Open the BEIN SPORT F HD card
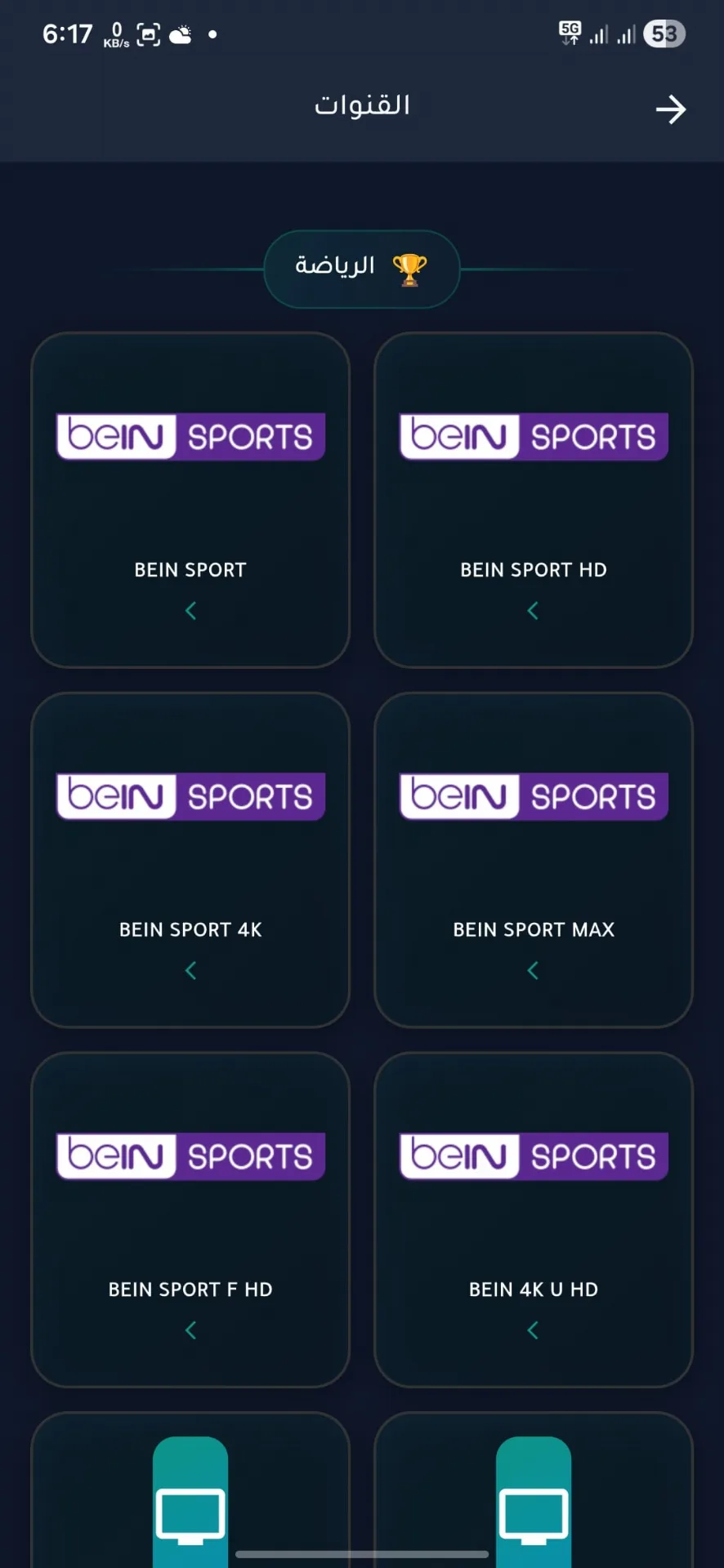The image size is (724, 1568). pyautogui.click(x=190, y=1219)
